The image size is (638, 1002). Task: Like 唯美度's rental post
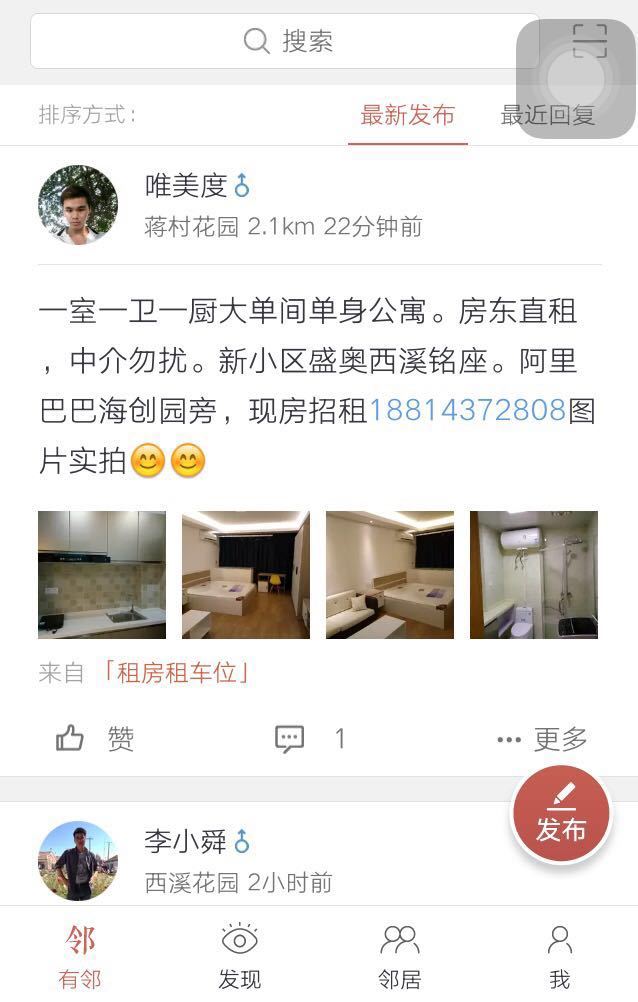point(94,739)
